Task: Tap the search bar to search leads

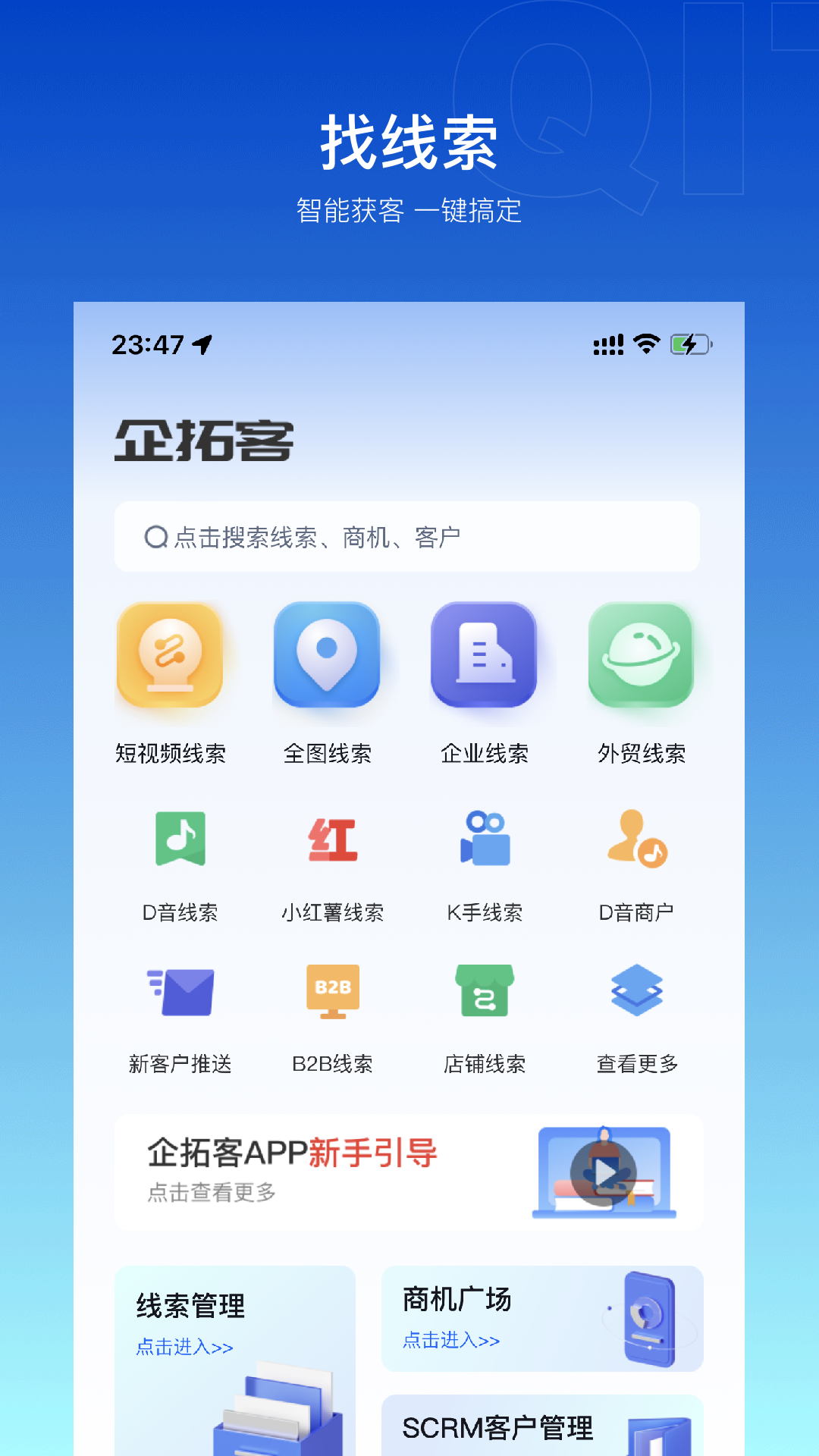Action: pyautogui.click(x=406, y=536)
